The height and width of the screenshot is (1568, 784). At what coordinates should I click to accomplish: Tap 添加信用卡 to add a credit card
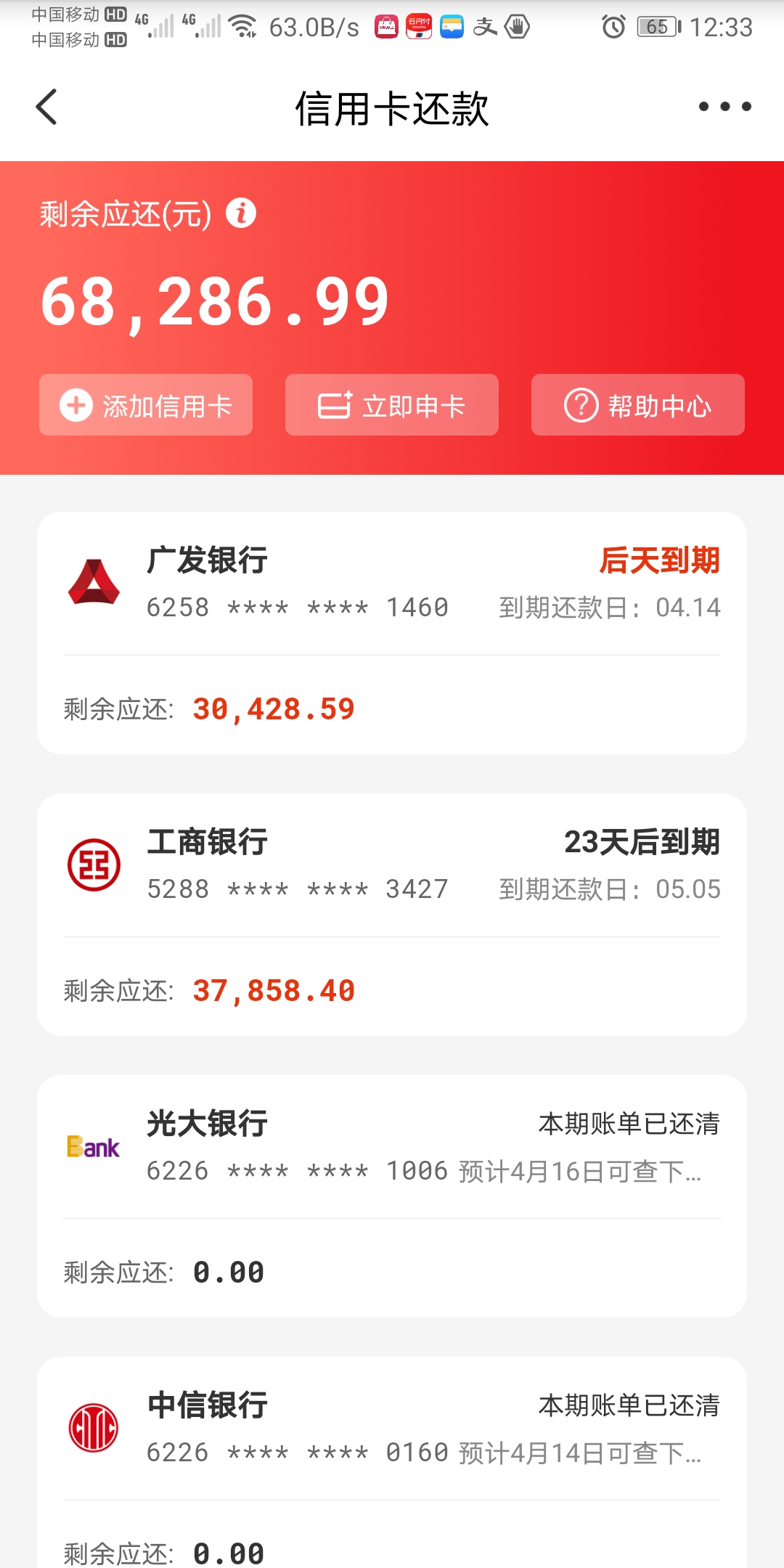(x=146, y=405)
